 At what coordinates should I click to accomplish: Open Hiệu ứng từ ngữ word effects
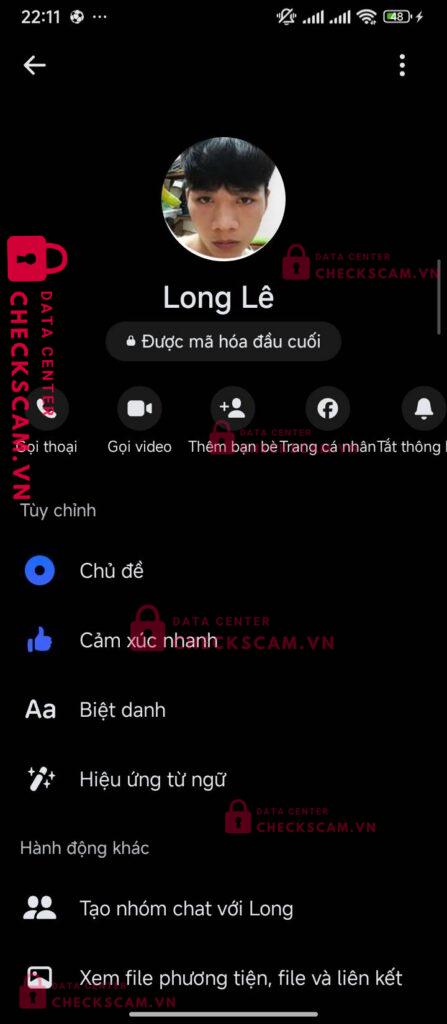(x=224, y=779)
